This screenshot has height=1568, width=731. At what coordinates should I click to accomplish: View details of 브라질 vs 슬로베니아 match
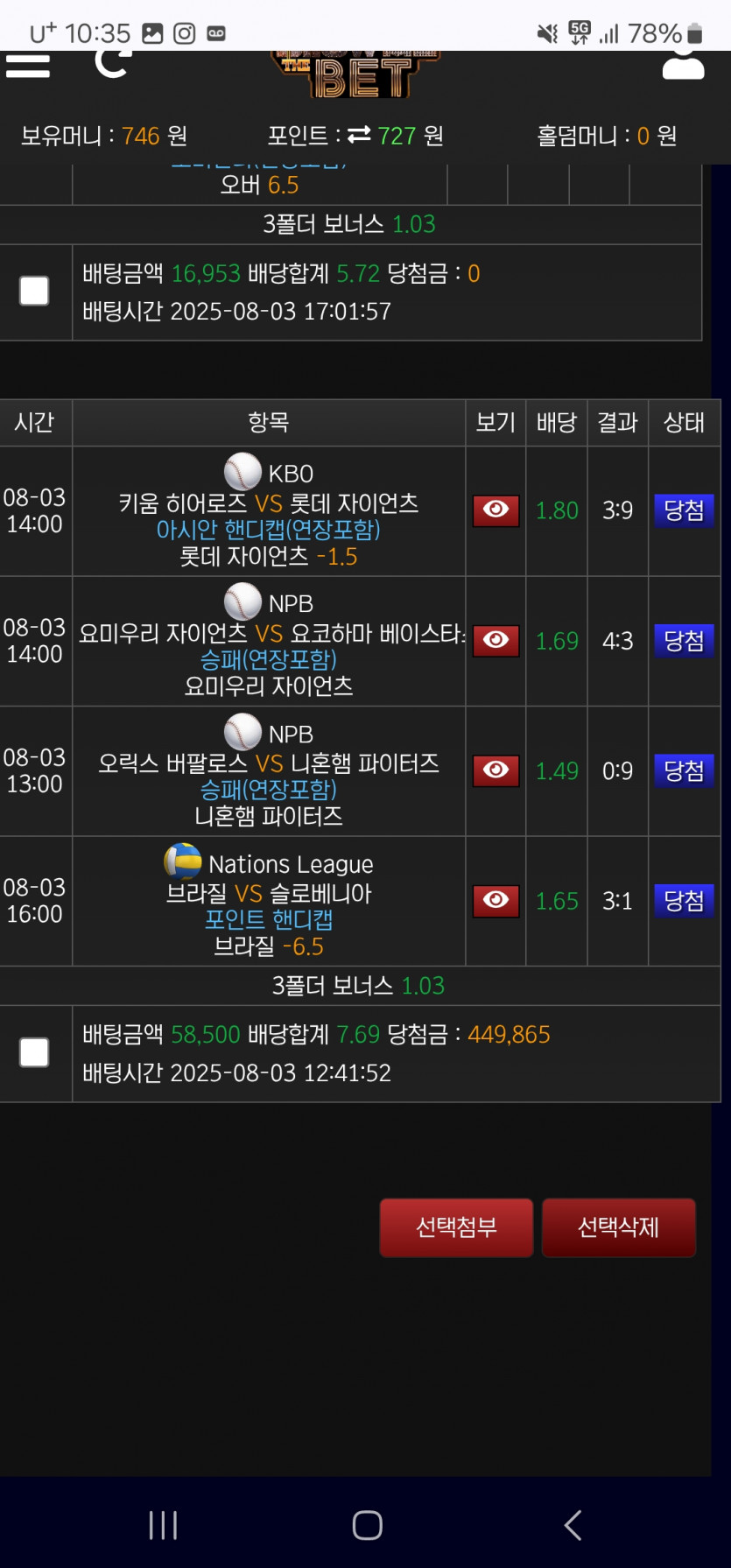click(x=496, y=901)
